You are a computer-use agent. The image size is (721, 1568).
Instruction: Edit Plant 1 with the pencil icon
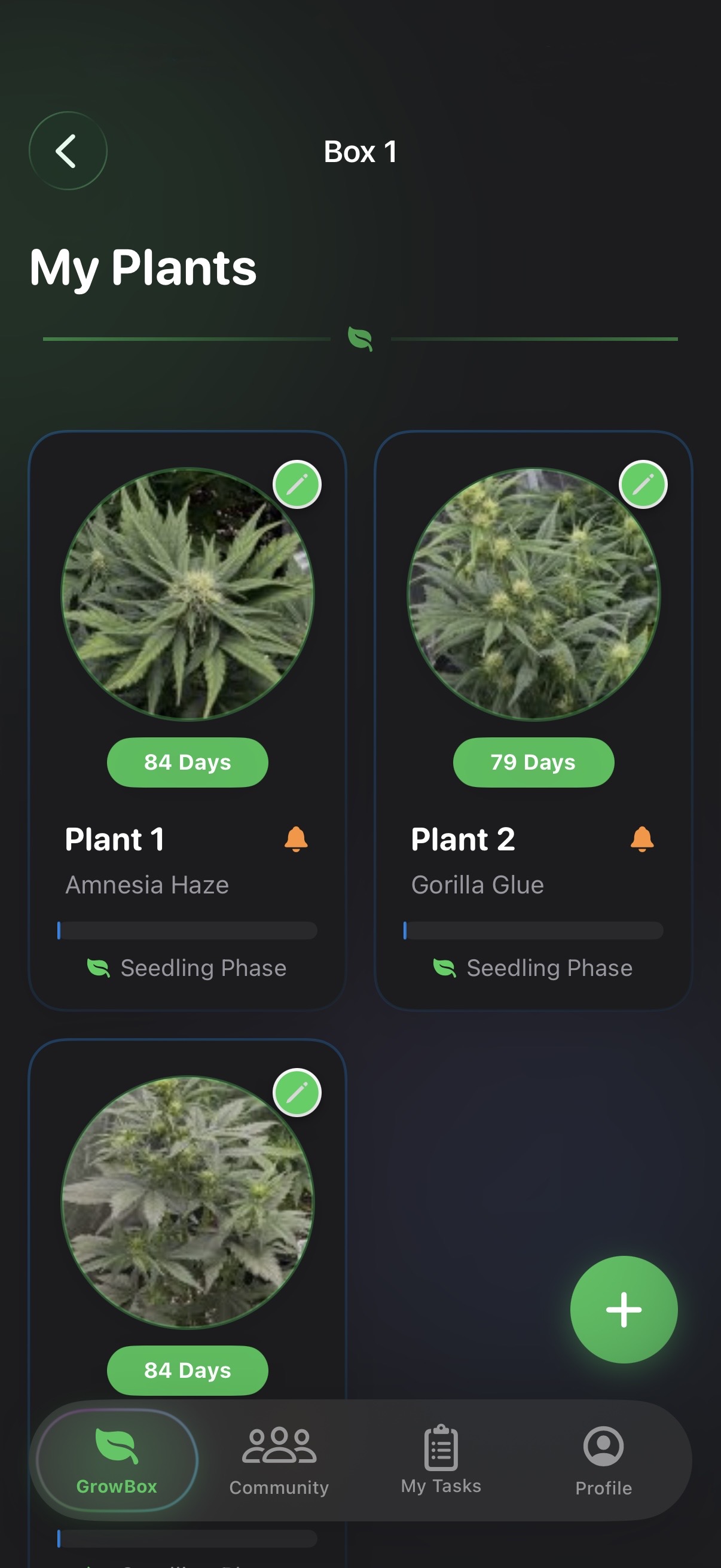tap(297, 484)
